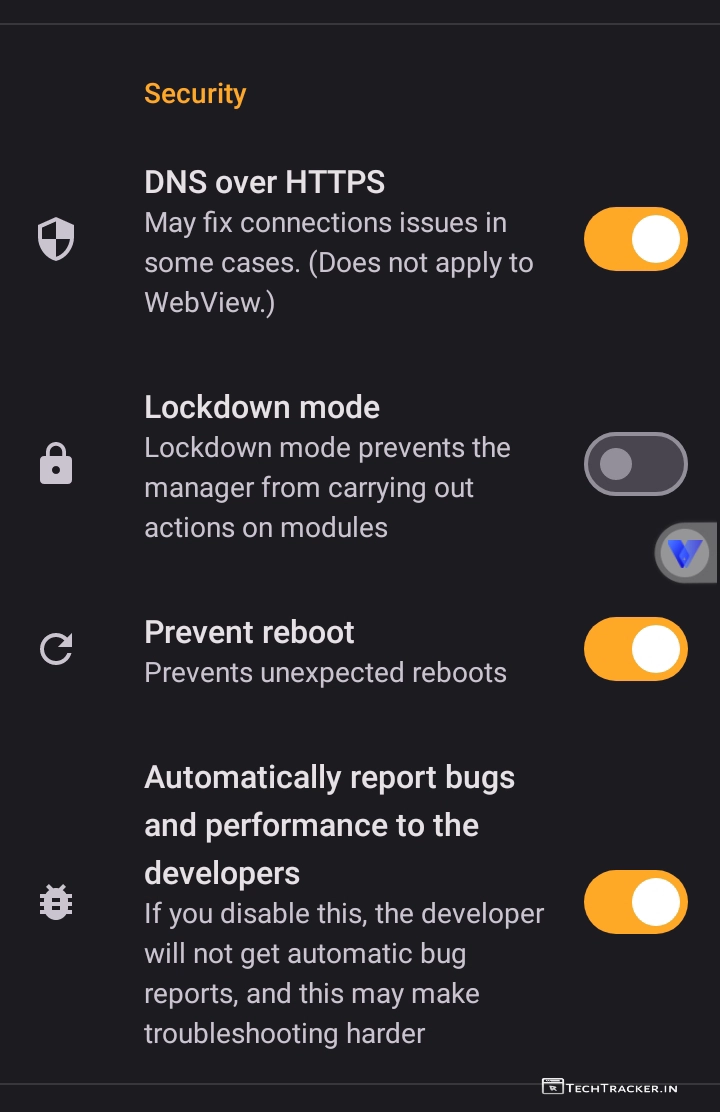The image size is (720, 1112).
Task: Turn off automatic bug reporting
Action: (635, 902)
